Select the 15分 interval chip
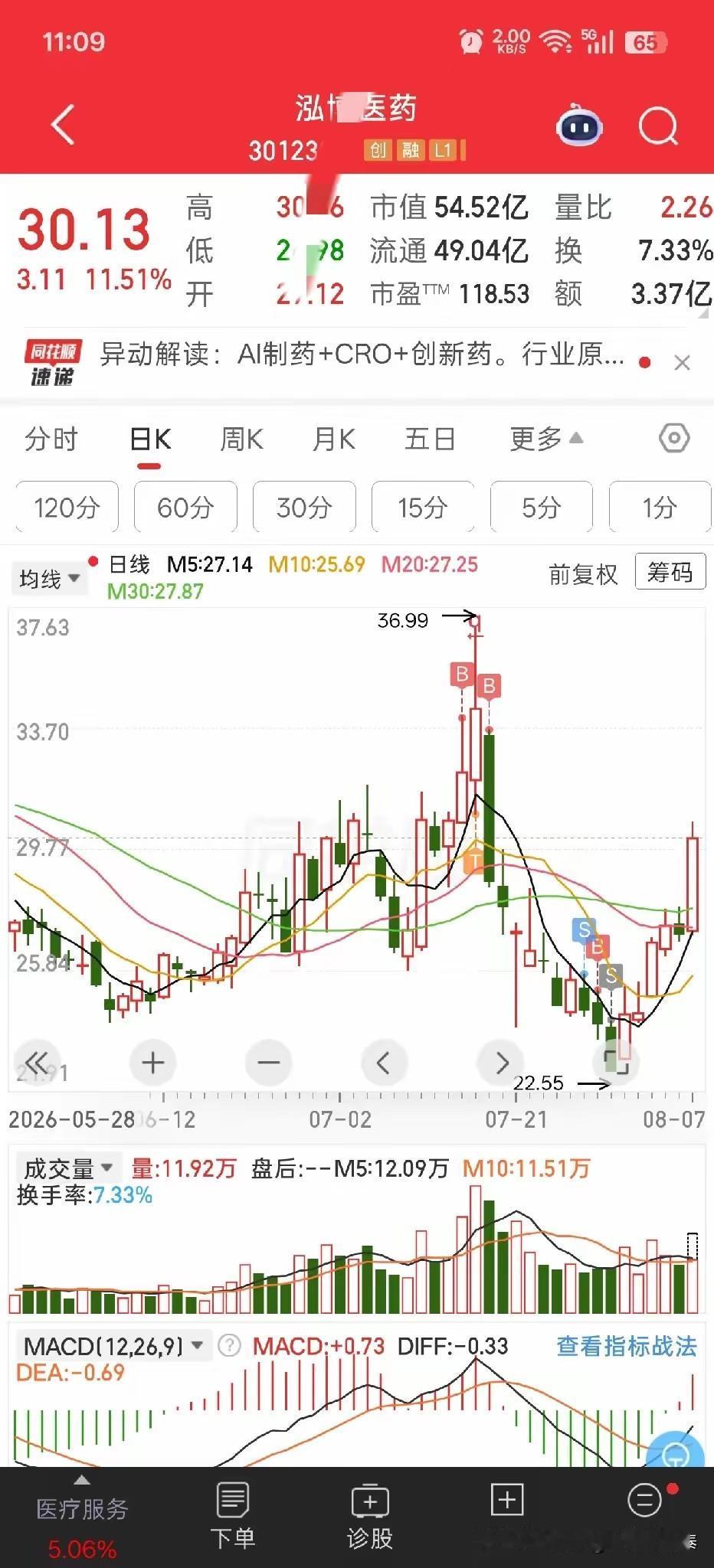The height and width of the screenshot is (1568, 714). click(x=423, y=507)
